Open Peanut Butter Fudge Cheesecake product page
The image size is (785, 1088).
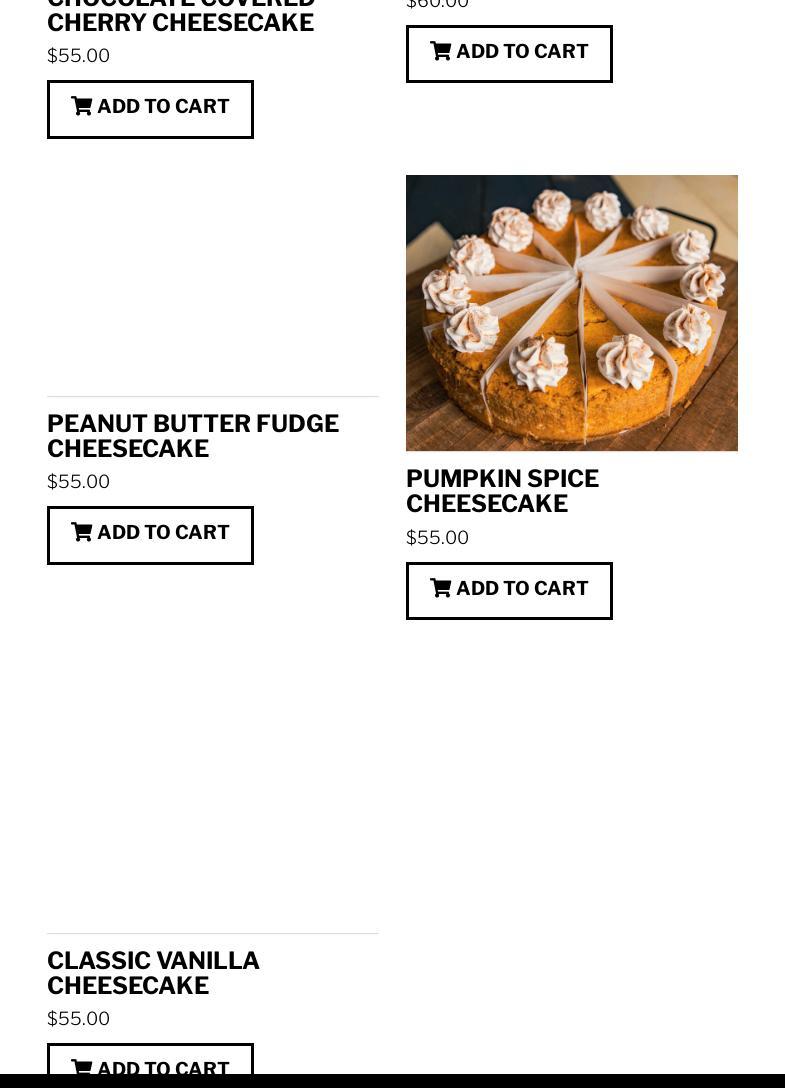coord(192,436)
